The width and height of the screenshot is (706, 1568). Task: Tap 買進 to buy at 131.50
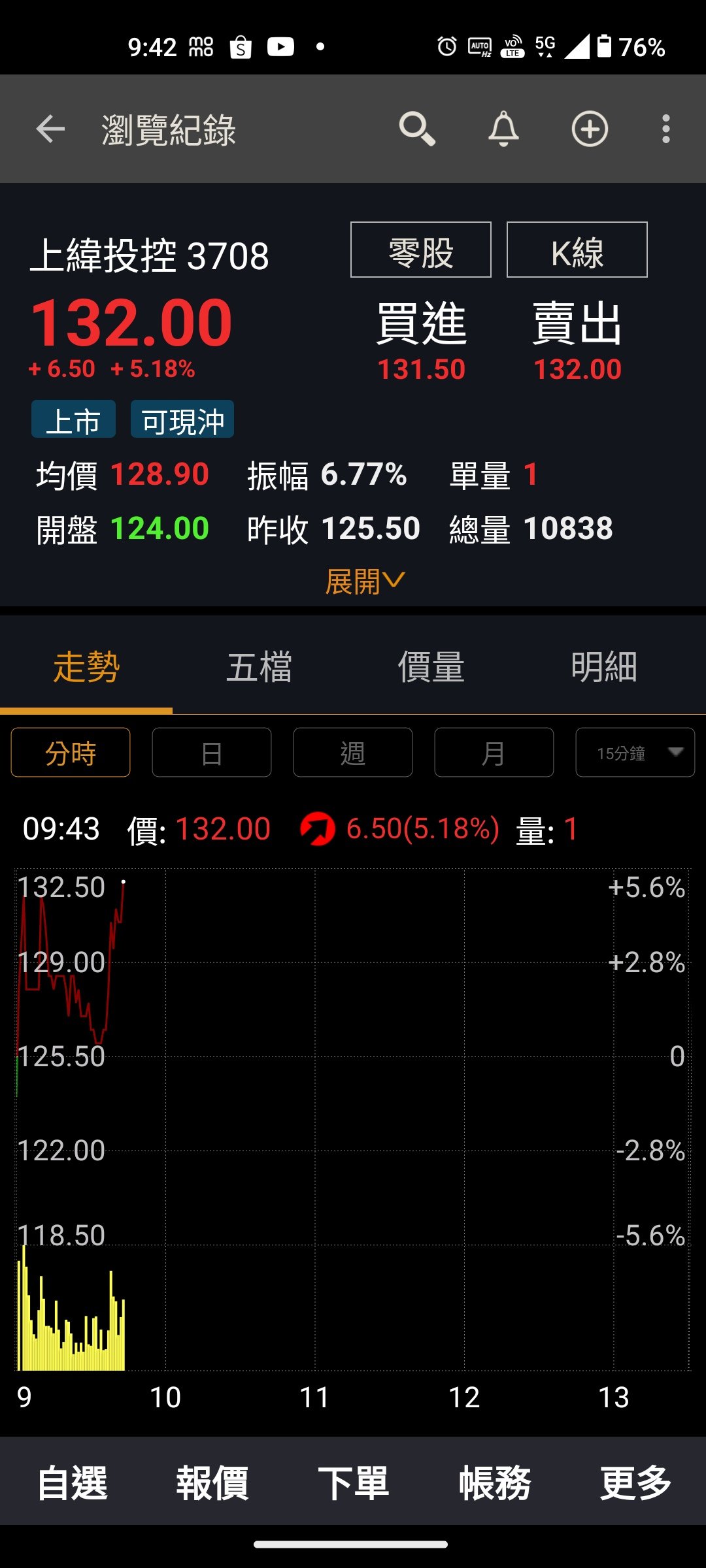coord(422,340)
